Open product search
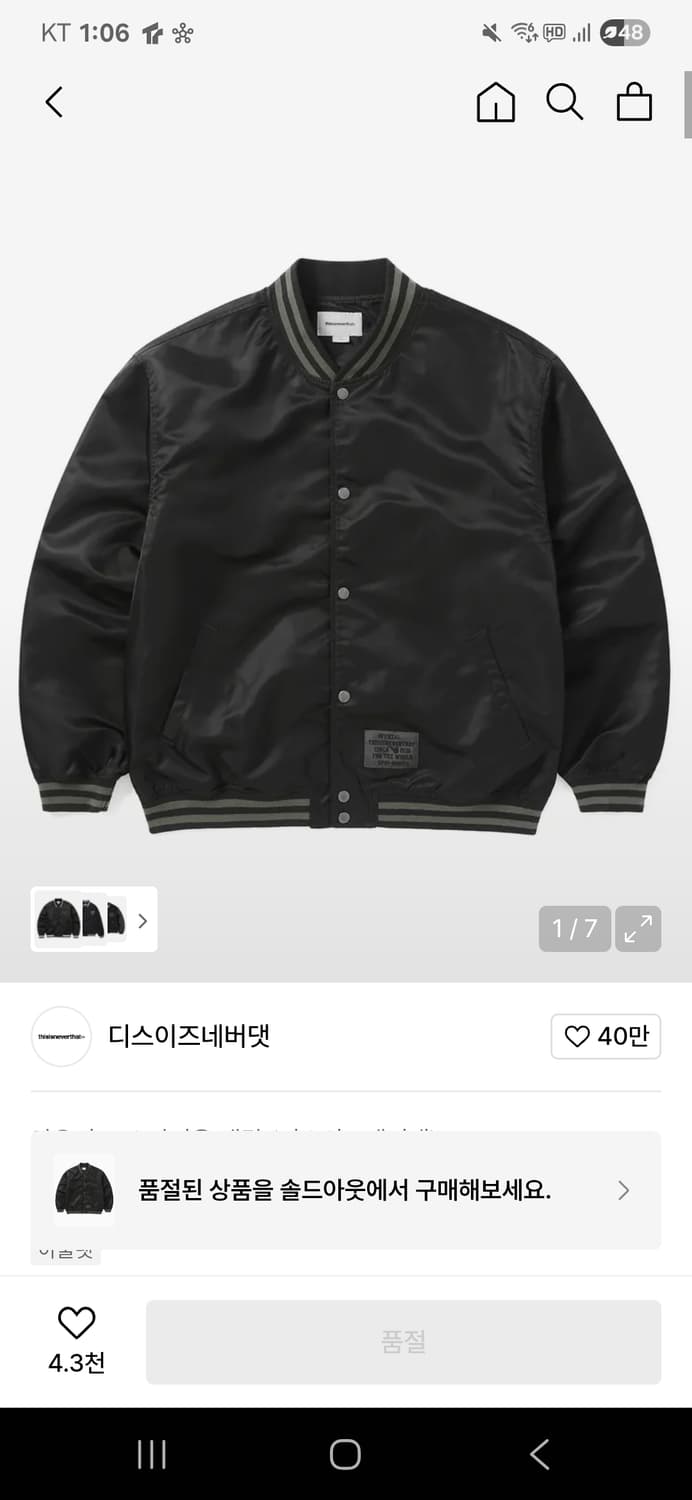The height and width of the screenshot is (1500, 692). [564, 102]
